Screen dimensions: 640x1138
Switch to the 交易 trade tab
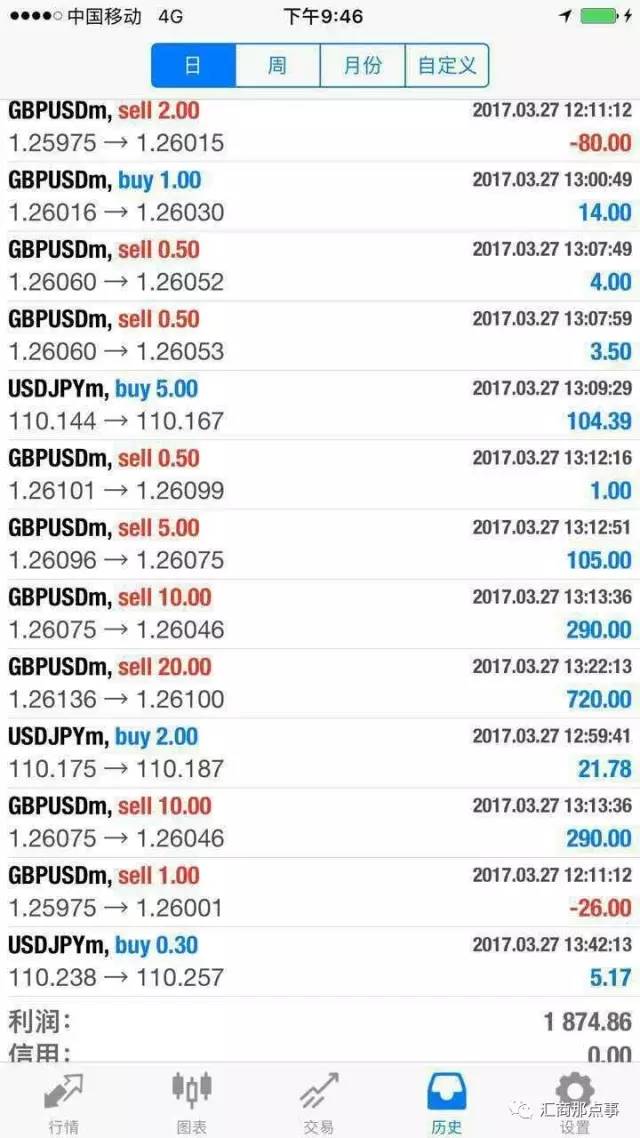pyautogui.click(x=319, y=1101)
